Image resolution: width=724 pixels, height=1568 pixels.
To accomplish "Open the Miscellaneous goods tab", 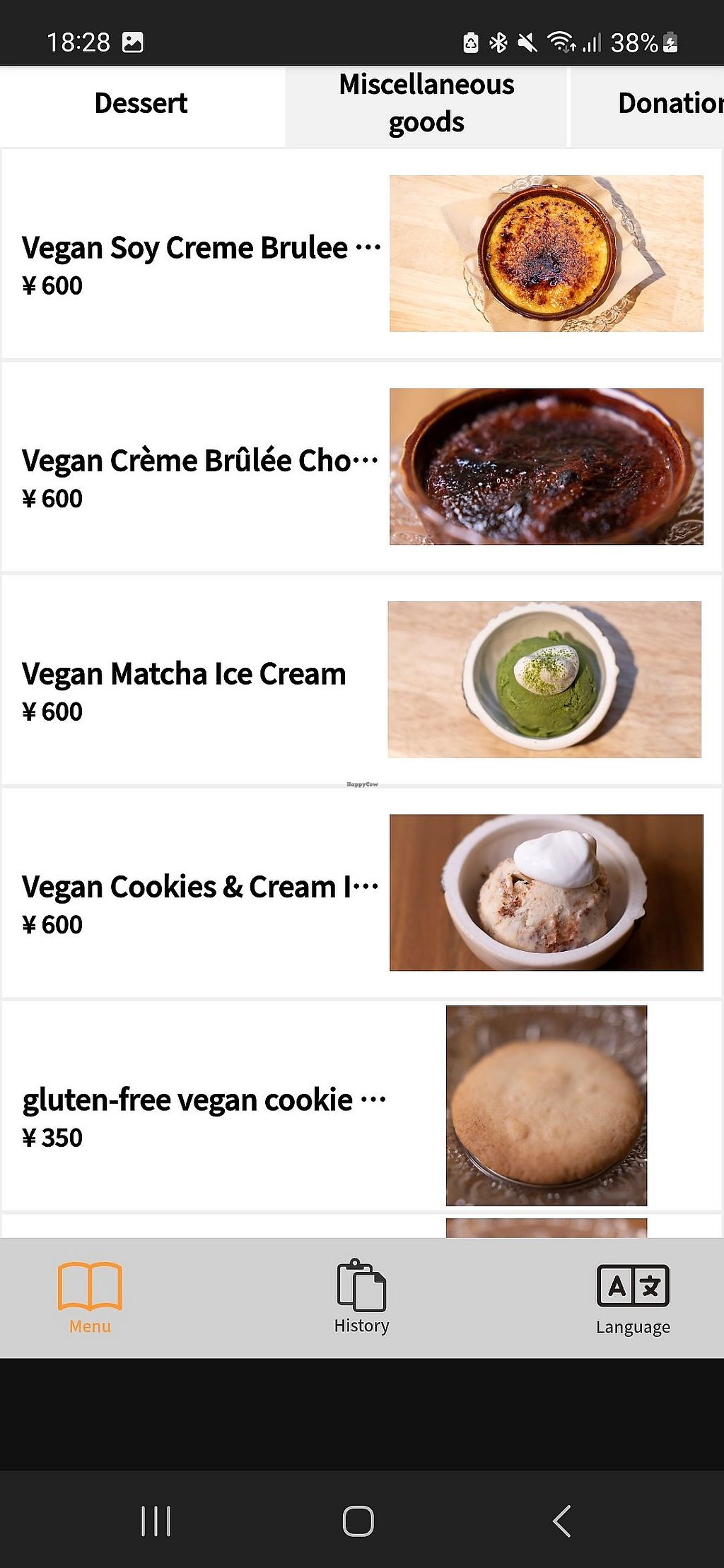I will click(426, 104).
